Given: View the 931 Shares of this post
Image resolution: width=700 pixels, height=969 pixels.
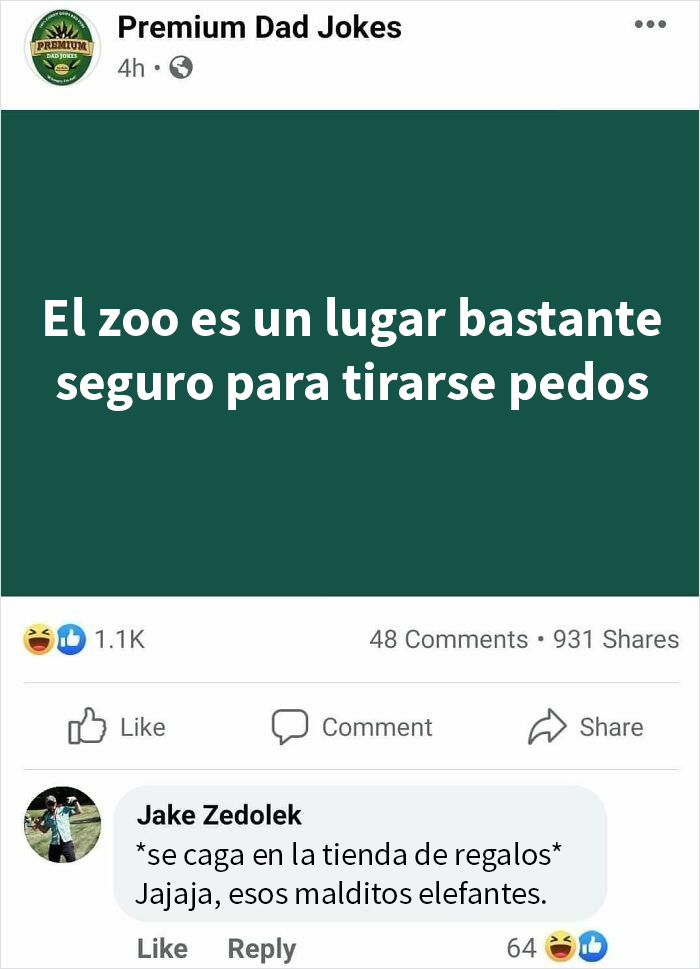Looking at the screenshot, I should (x=616, y=640).
